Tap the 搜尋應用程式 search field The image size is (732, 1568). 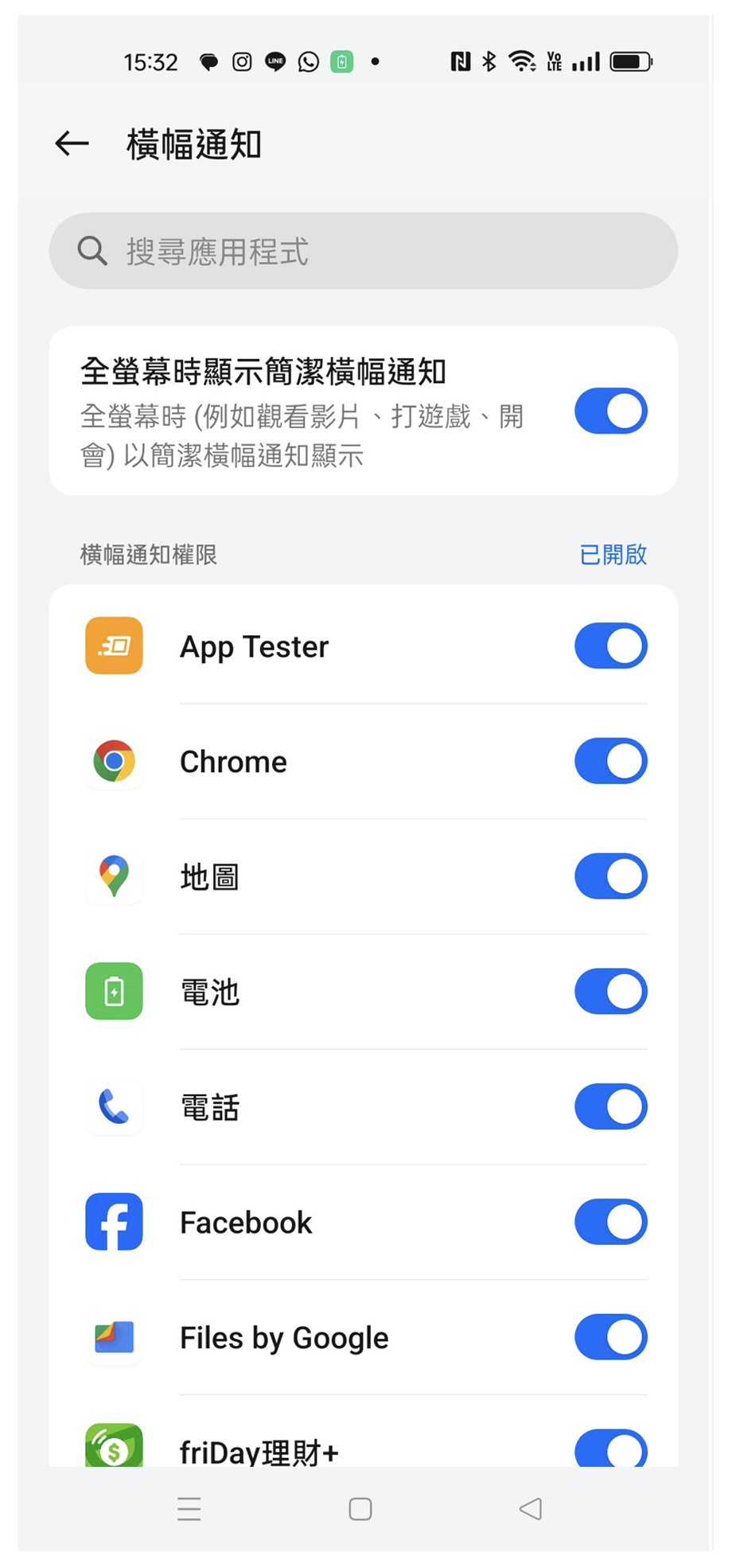[x=363, y=251]
